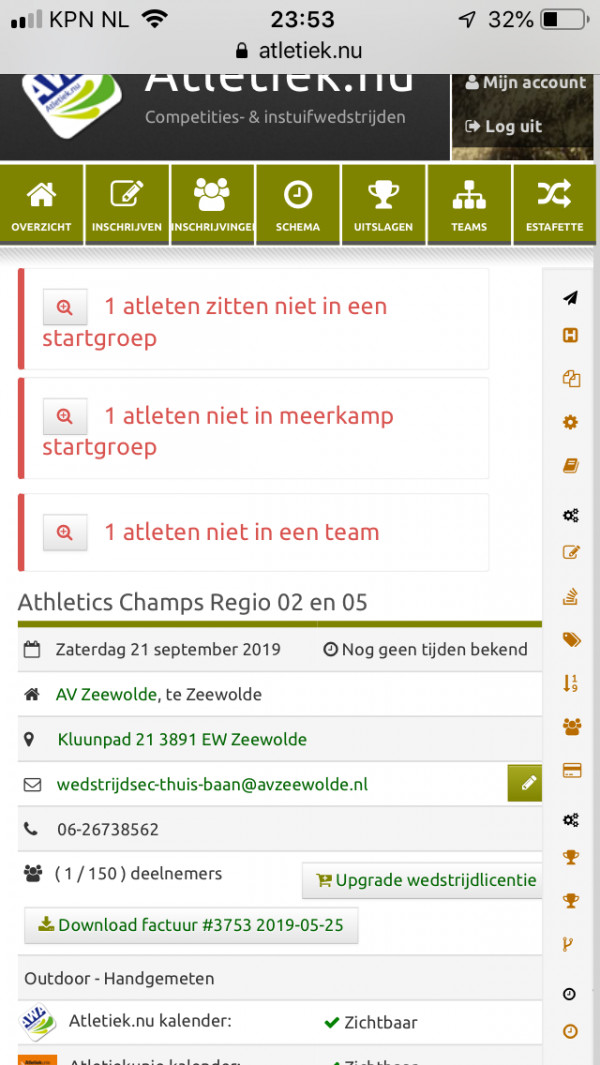Switch to the Teams tab
The height and width of the screenshot is (1065, 600).
point(468,205)
